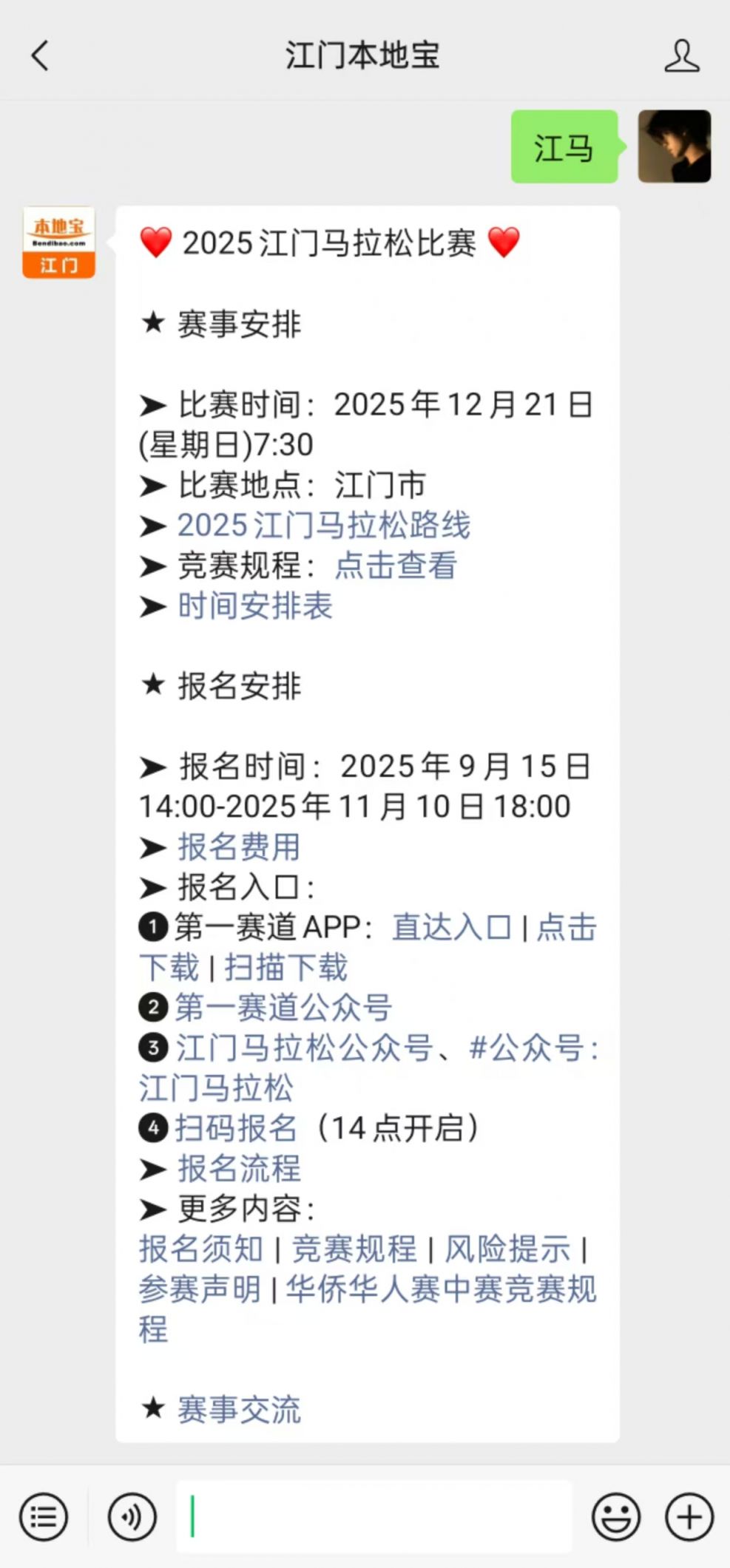Open the 报名费用 link

239,847
